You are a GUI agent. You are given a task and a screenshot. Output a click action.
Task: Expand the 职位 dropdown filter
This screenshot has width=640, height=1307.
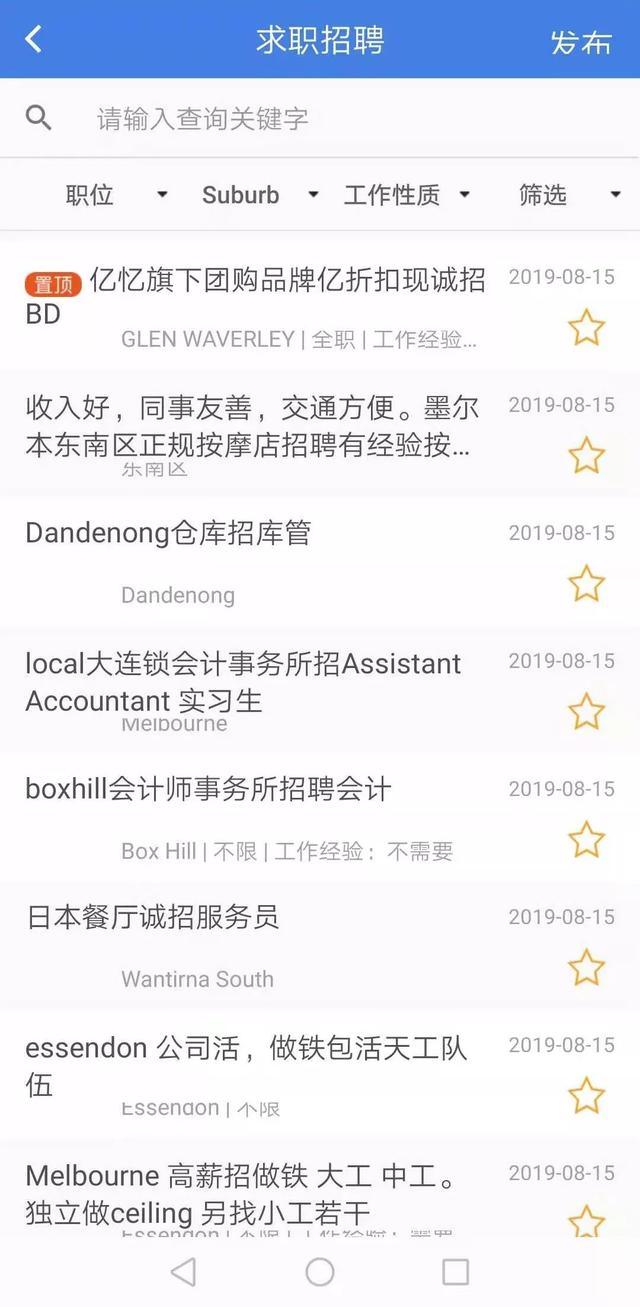tap(116, 195)
